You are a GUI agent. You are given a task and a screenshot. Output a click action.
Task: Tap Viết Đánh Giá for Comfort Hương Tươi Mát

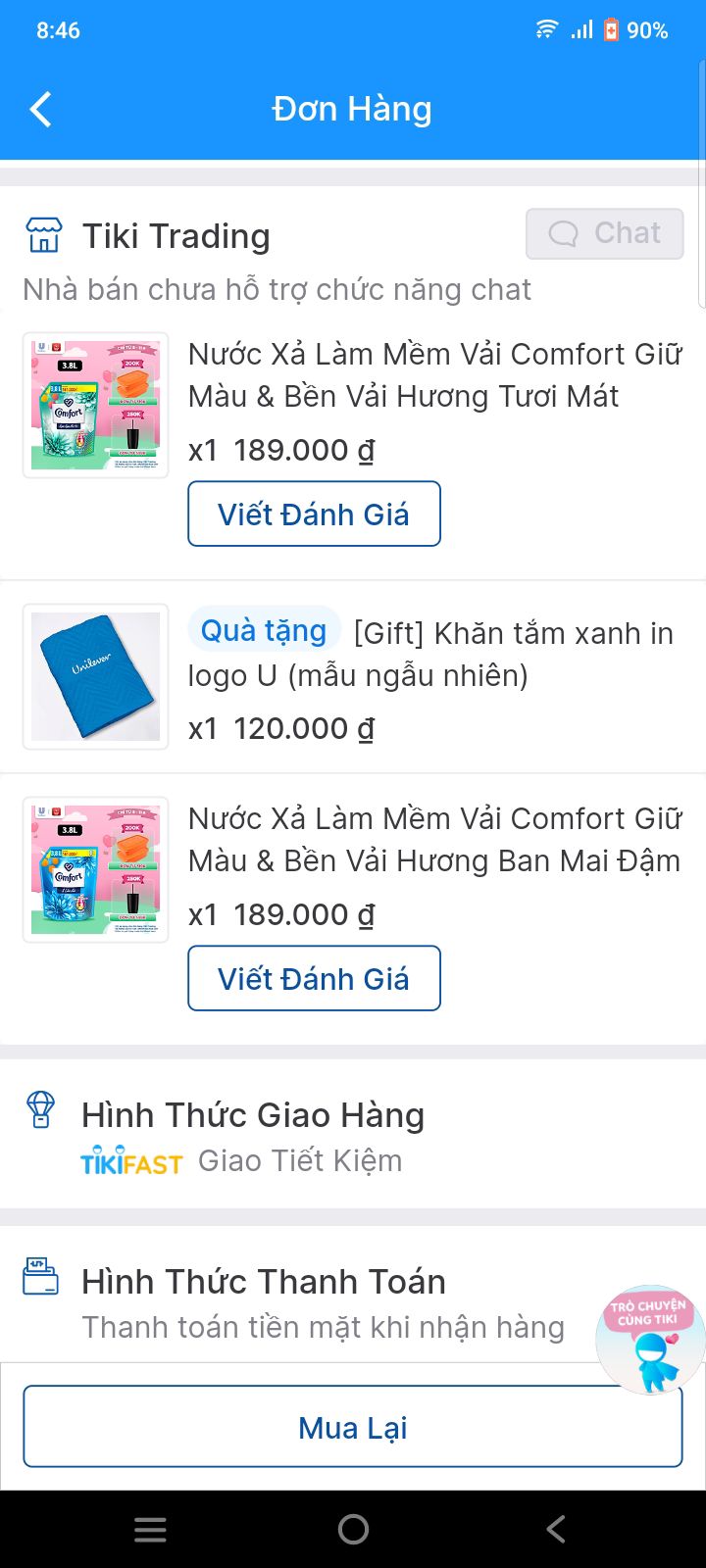point(314,514)
